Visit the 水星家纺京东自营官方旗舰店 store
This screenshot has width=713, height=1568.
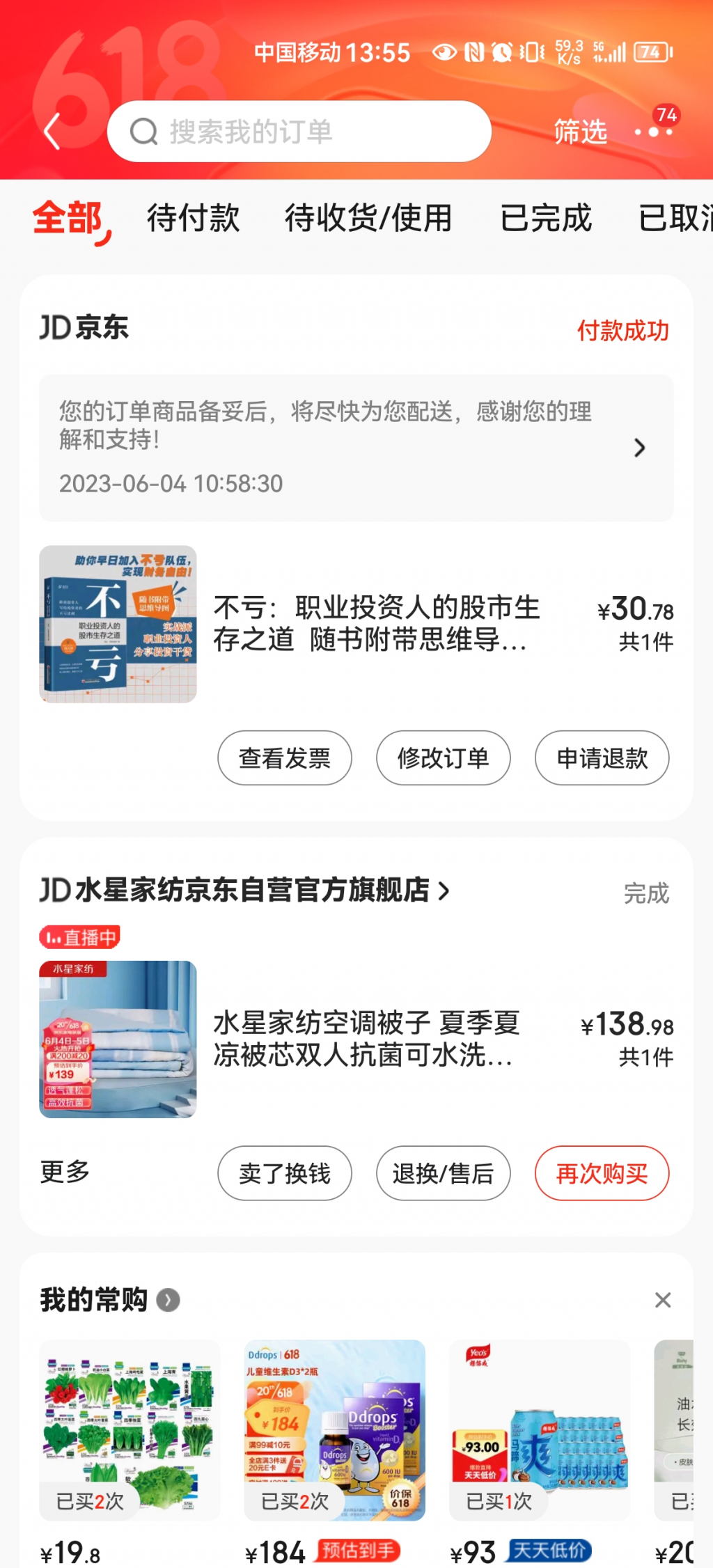point(244,890)
